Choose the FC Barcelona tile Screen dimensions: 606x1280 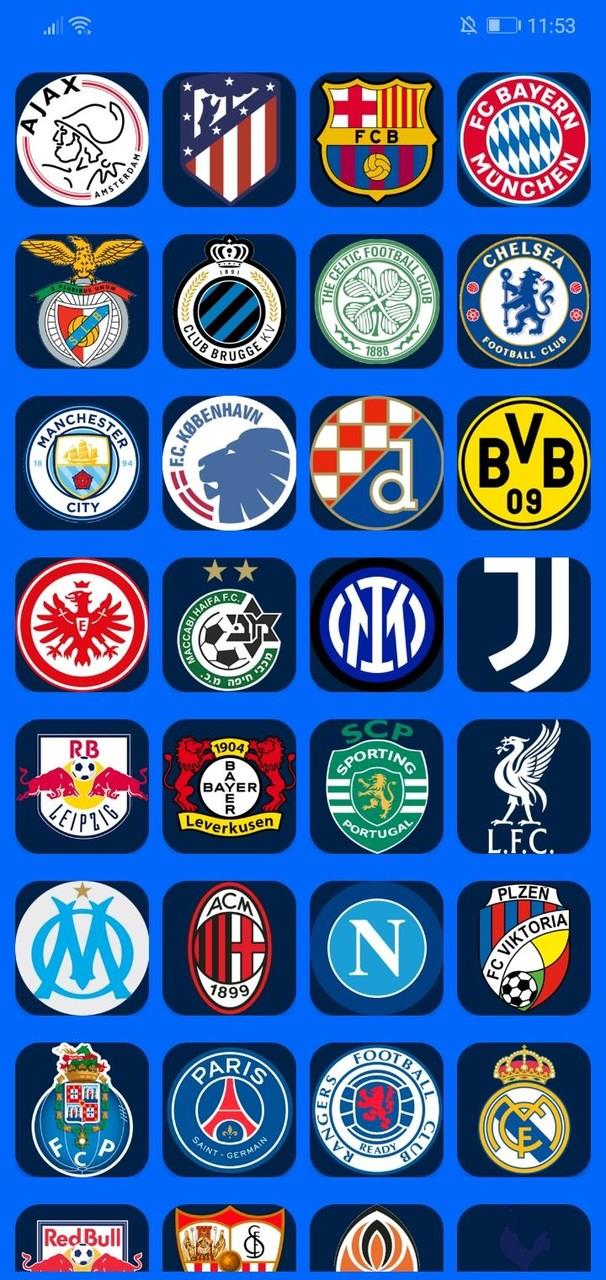(377, 139)
